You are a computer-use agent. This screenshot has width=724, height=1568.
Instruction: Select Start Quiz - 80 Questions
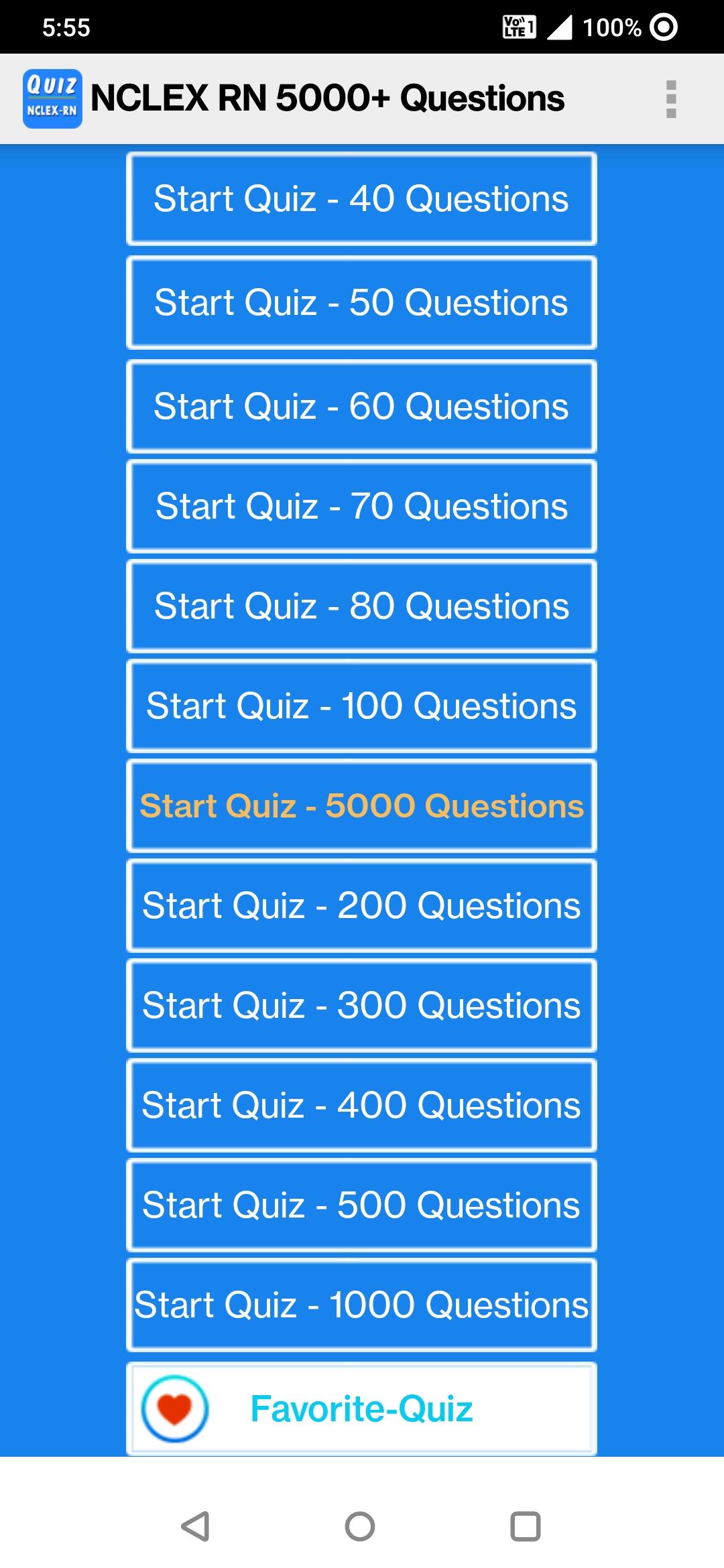click(x=361, y=606)
